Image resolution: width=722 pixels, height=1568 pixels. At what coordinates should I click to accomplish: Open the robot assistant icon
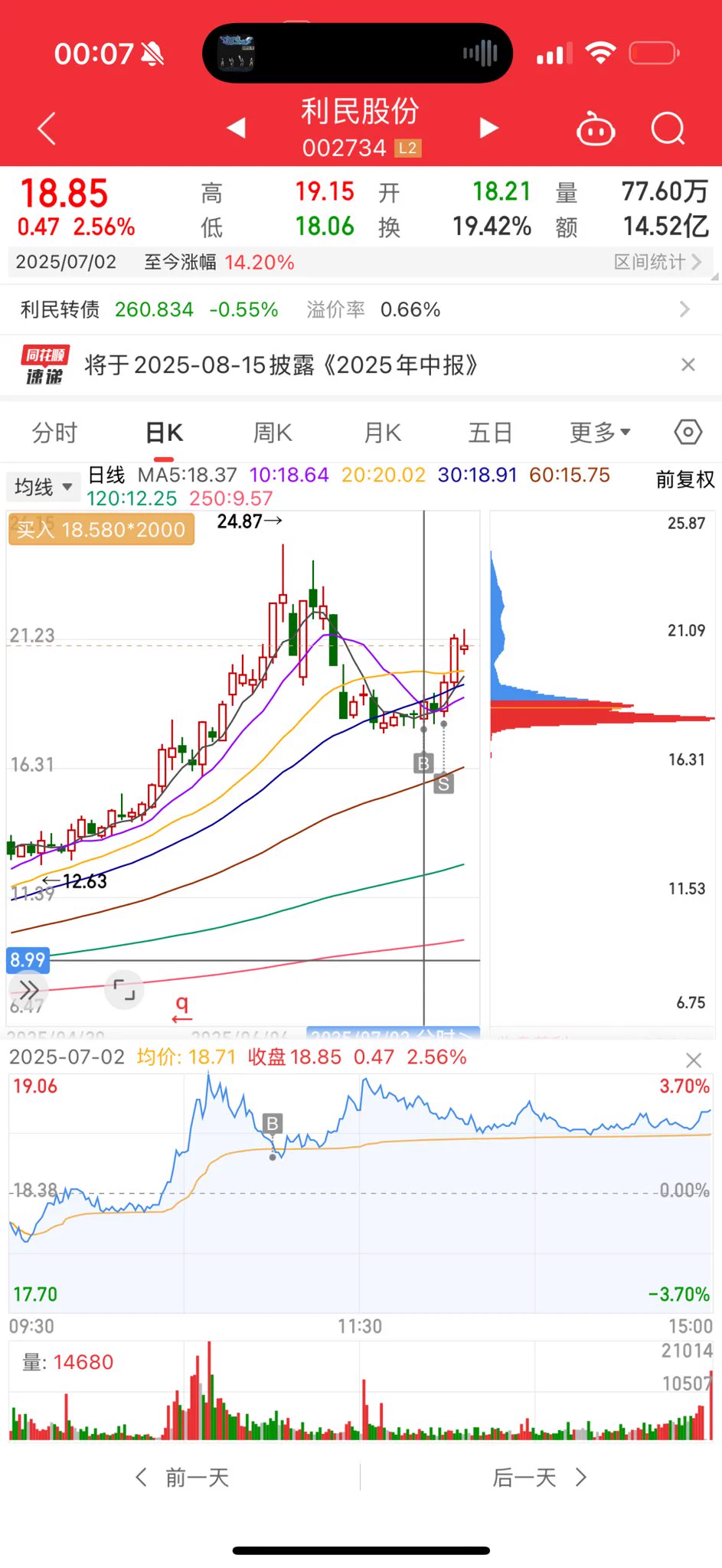(x=596, y=129)
